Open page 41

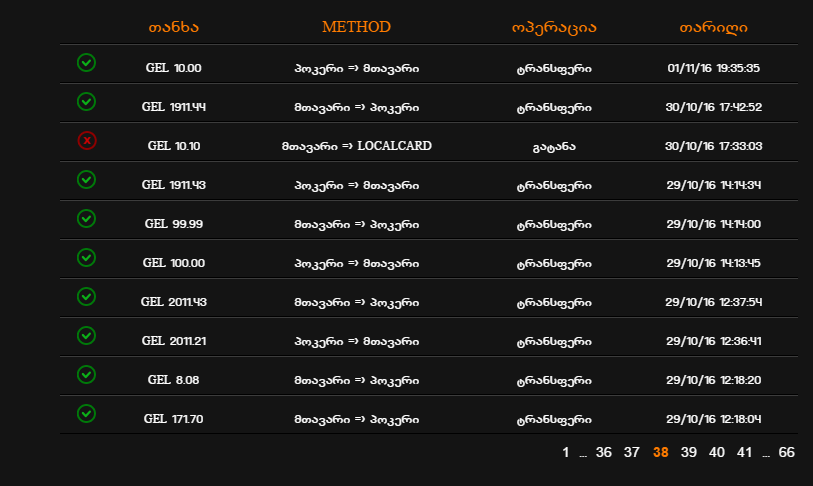click(744, 453)
